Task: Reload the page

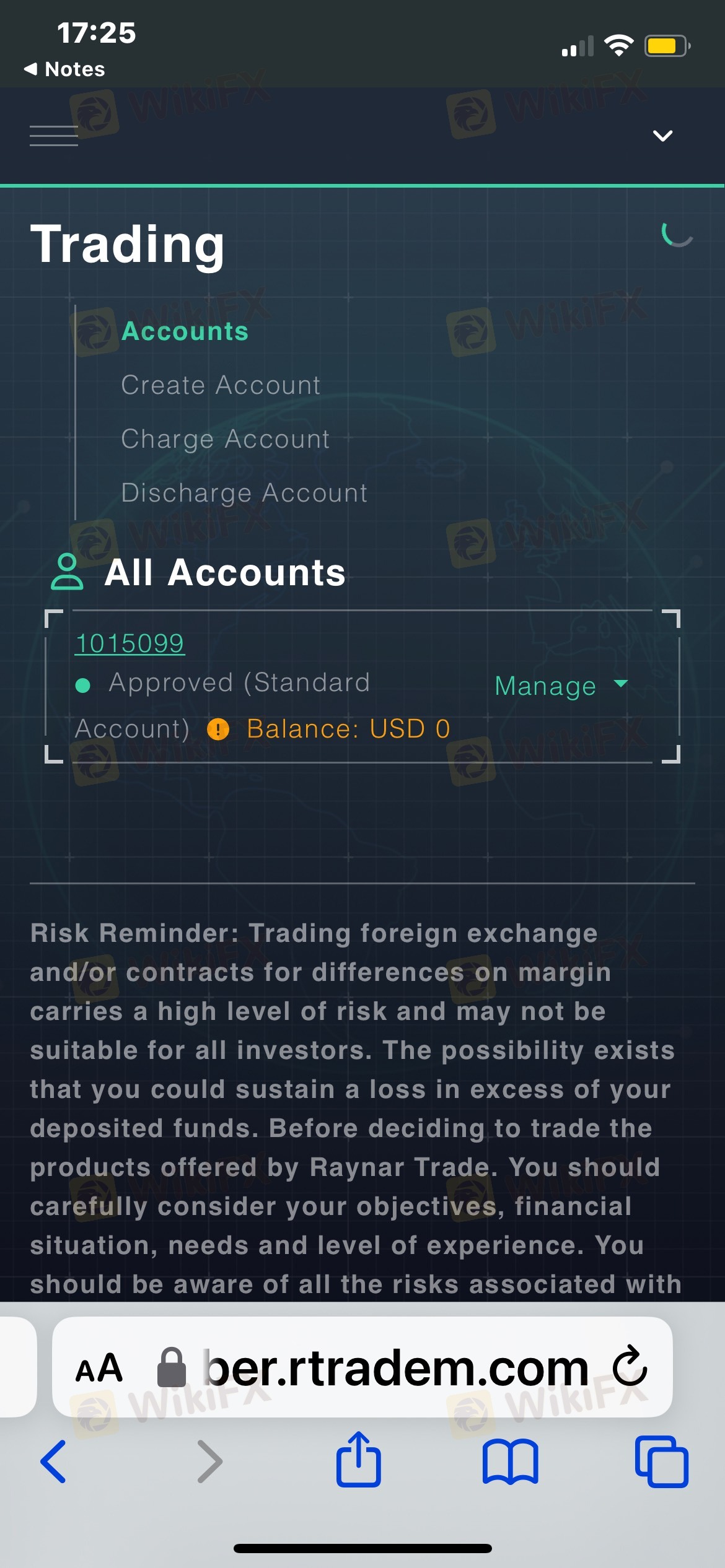Action: point(630,1366)
